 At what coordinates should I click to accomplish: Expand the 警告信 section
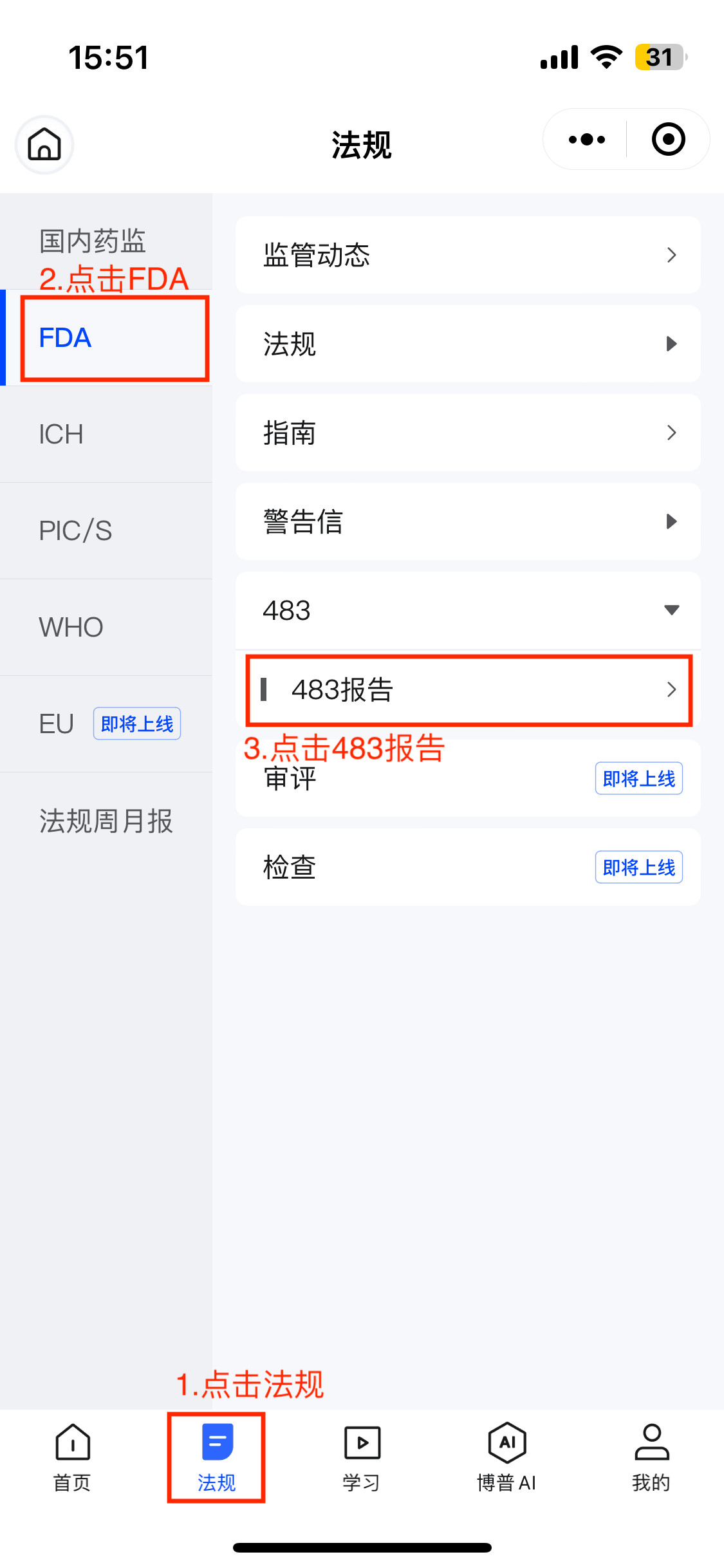[468, 521]
